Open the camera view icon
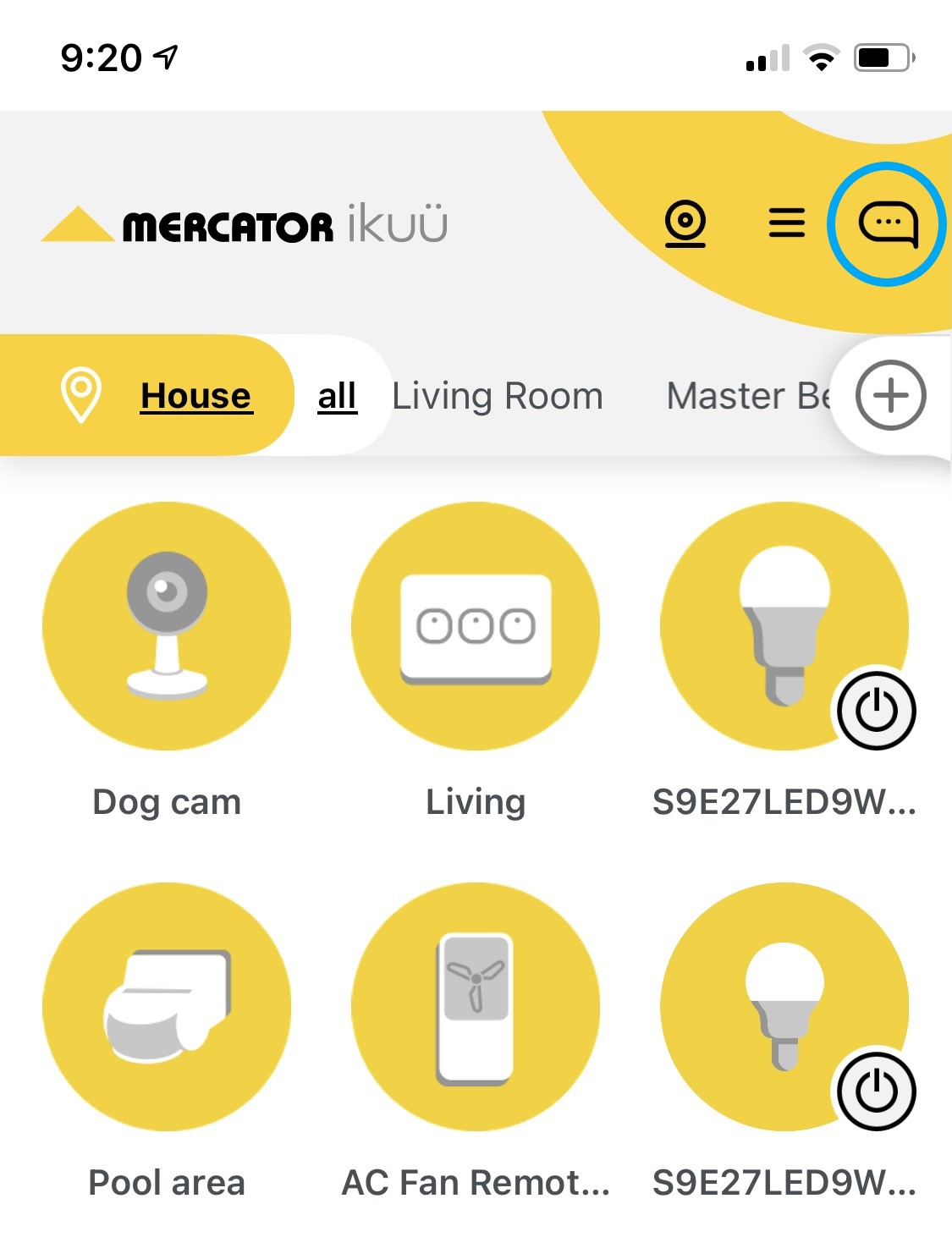Viewport: 952px width, 1237px height. coord(685,223)
